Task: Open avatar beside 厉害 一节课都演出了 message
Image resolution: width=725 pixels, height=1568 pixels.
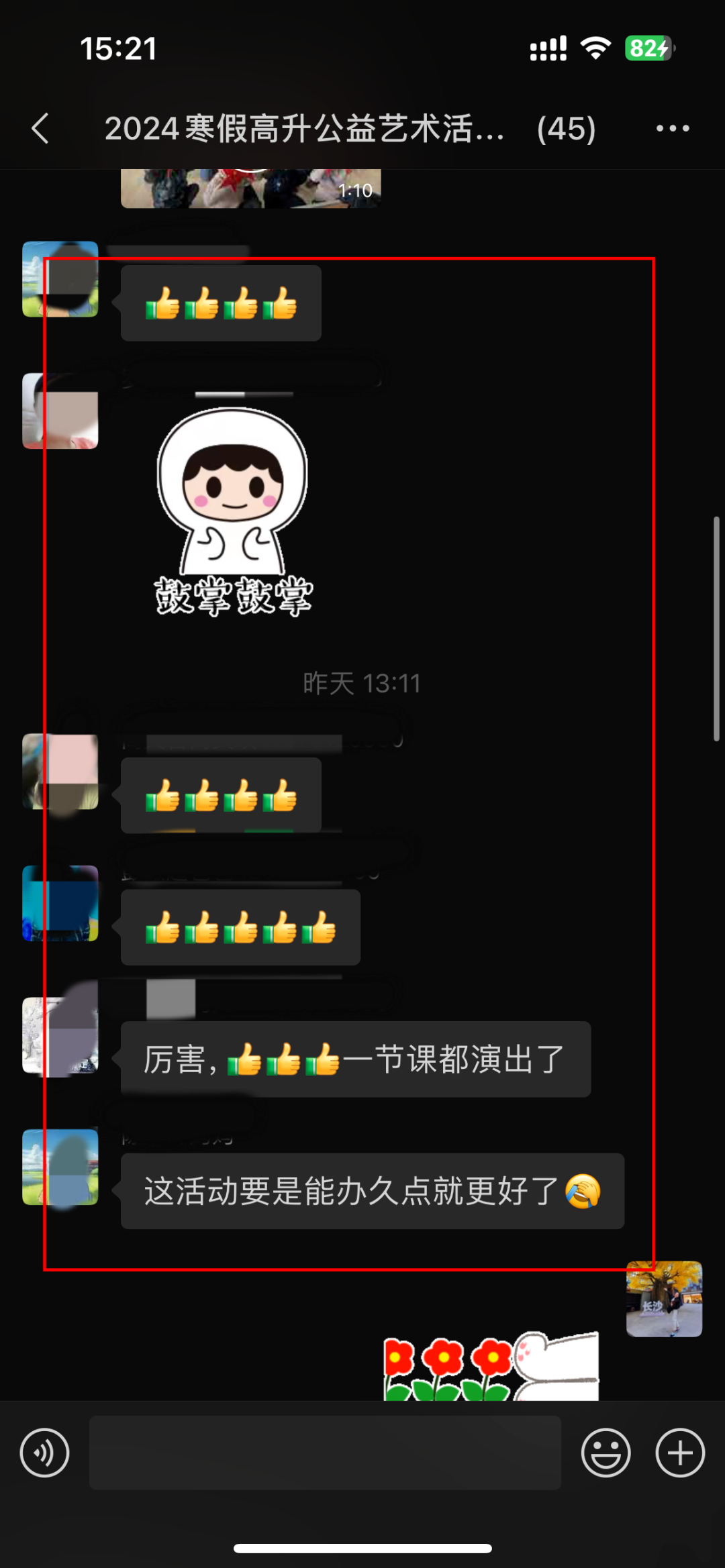Action: [x=60, y=1036]
